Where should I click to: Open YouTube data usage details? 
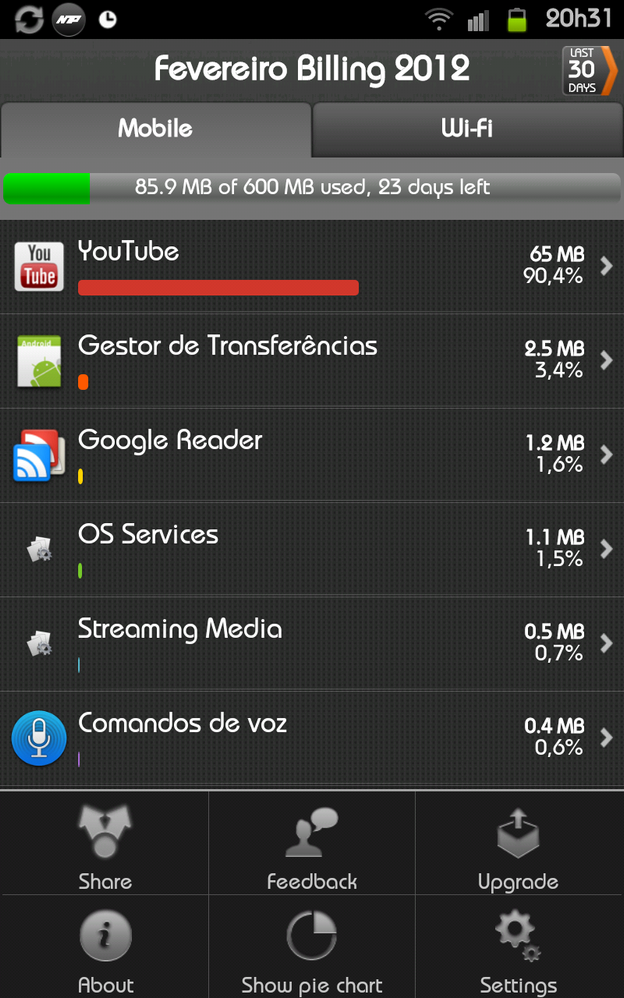[x=312, y=266]
